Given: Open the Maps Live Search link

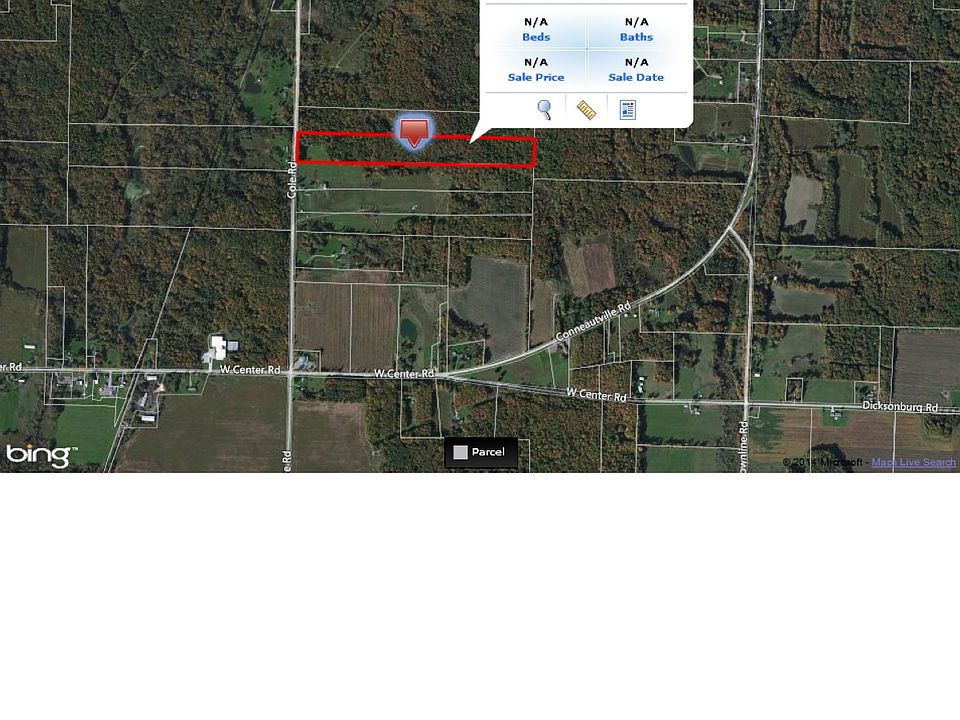Looking at the screenshot, I should point(913,462).
